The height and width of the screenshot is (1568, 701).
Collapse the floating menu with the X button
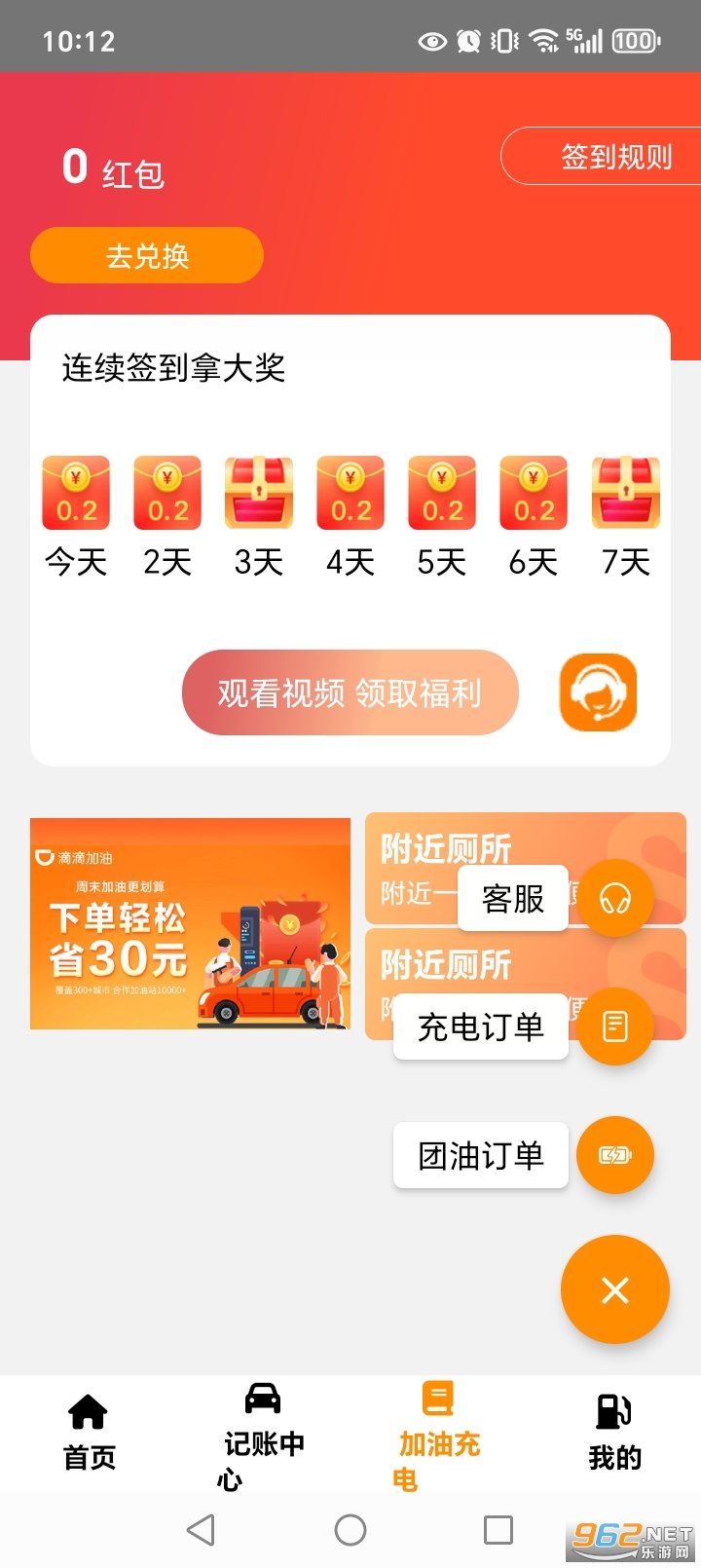pos(615,1288)
